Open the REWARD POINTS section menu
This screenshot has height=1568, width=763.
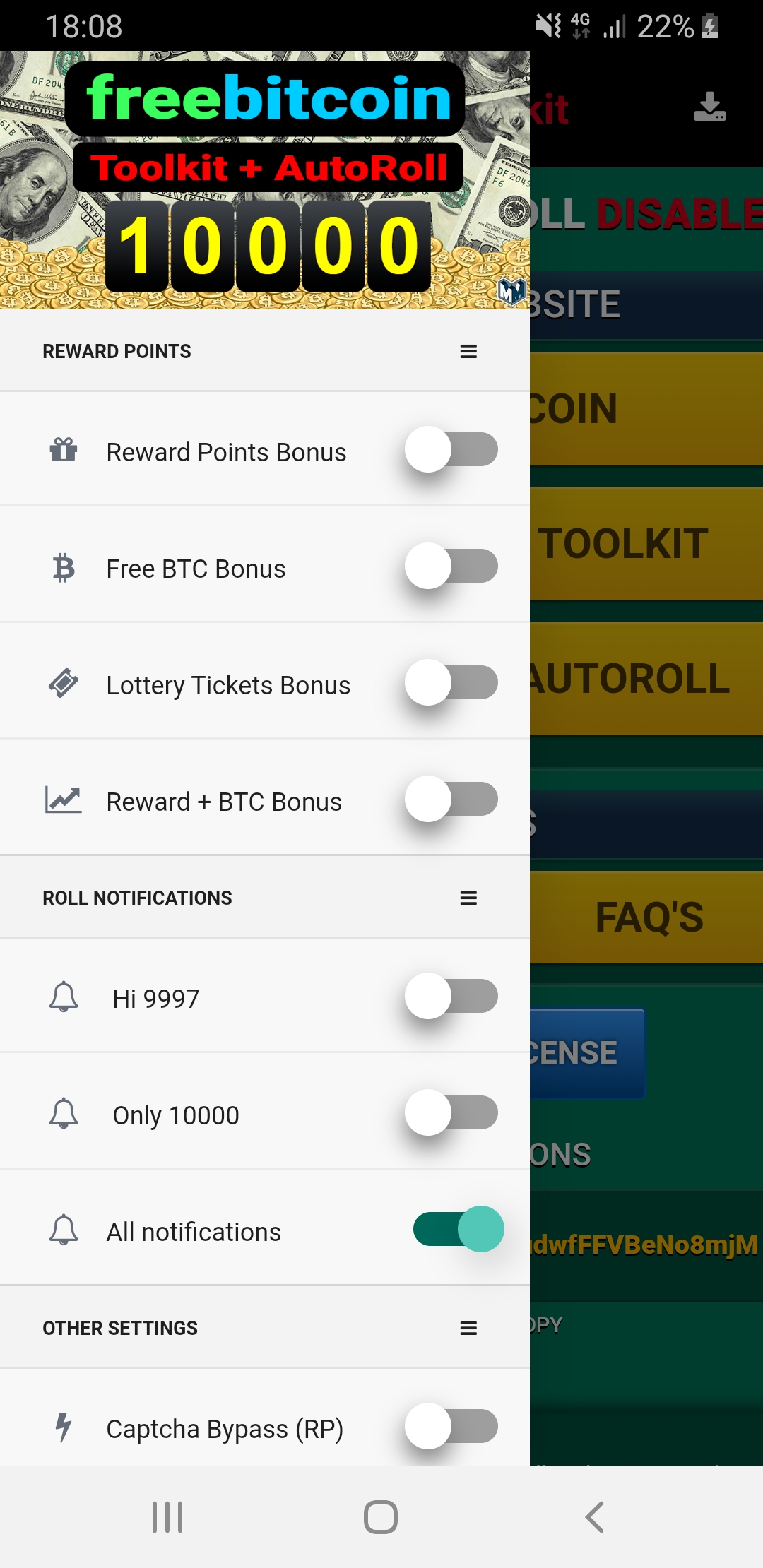tap(468, 351)
